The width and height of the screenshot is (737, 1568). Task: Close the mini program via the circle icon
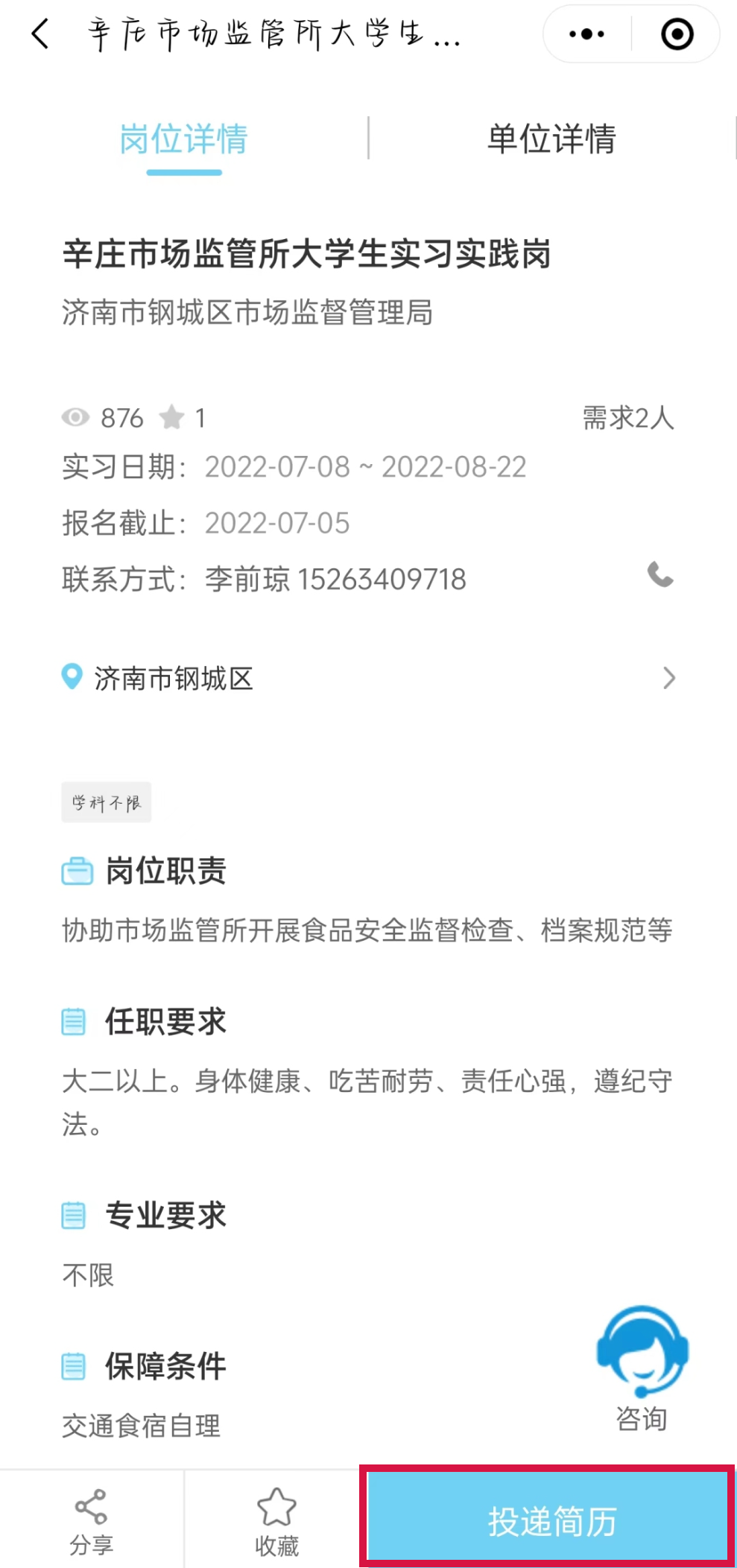[x=677, y=34]
